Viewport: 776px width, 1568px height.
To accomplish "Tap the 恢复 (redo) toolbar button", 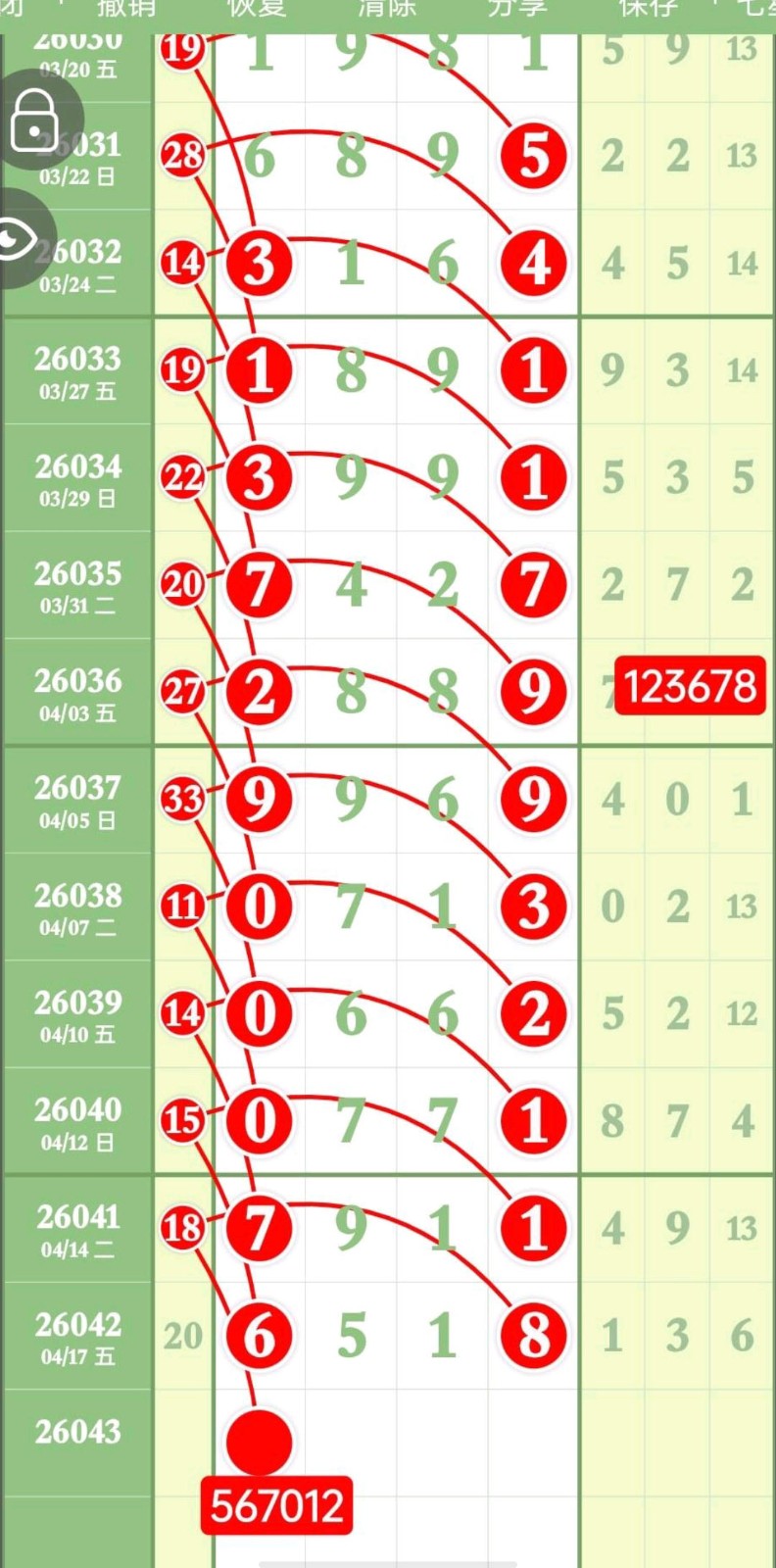I will [x=256, y=8].
